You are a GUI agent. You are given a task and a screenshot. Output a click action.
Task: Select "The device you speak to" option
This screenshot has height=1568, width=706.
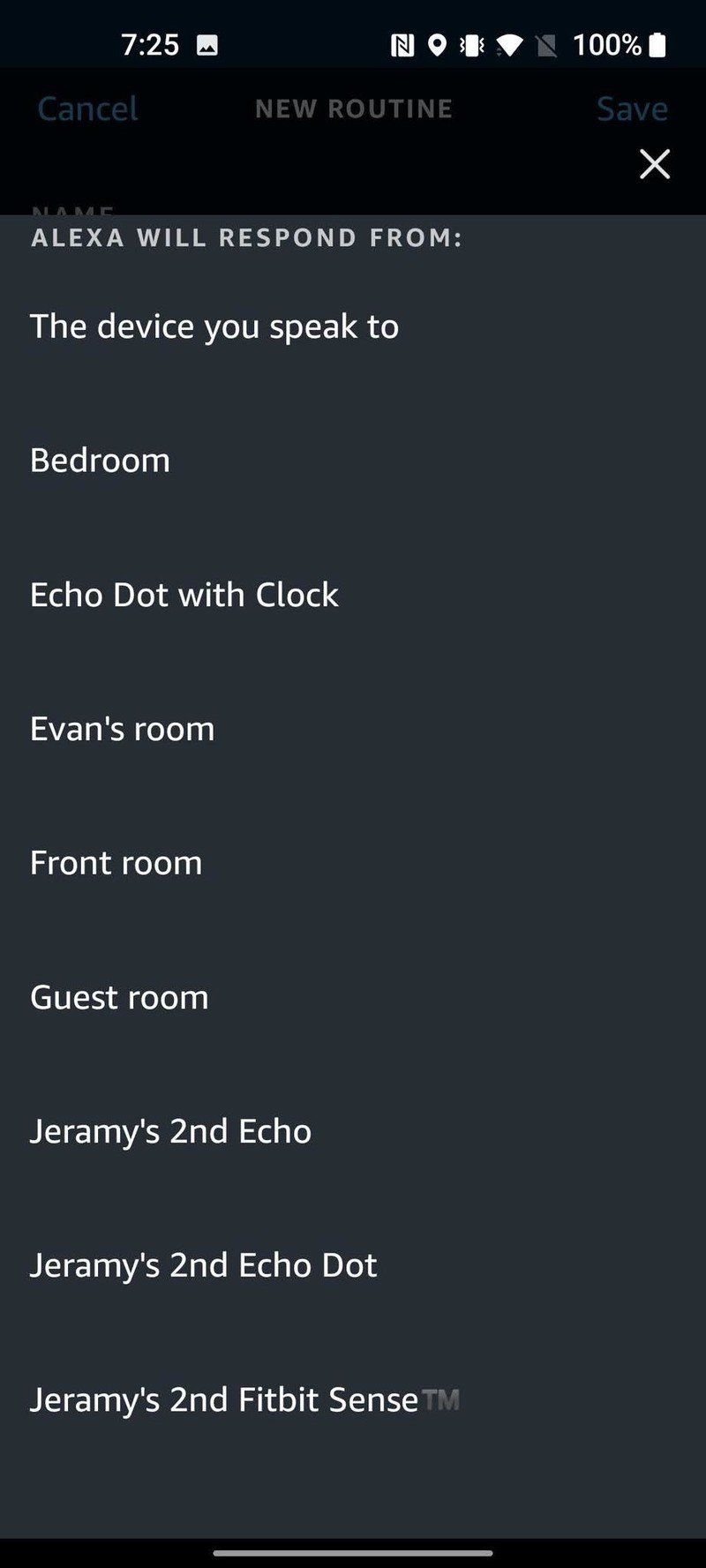click(x=214, y=326)
